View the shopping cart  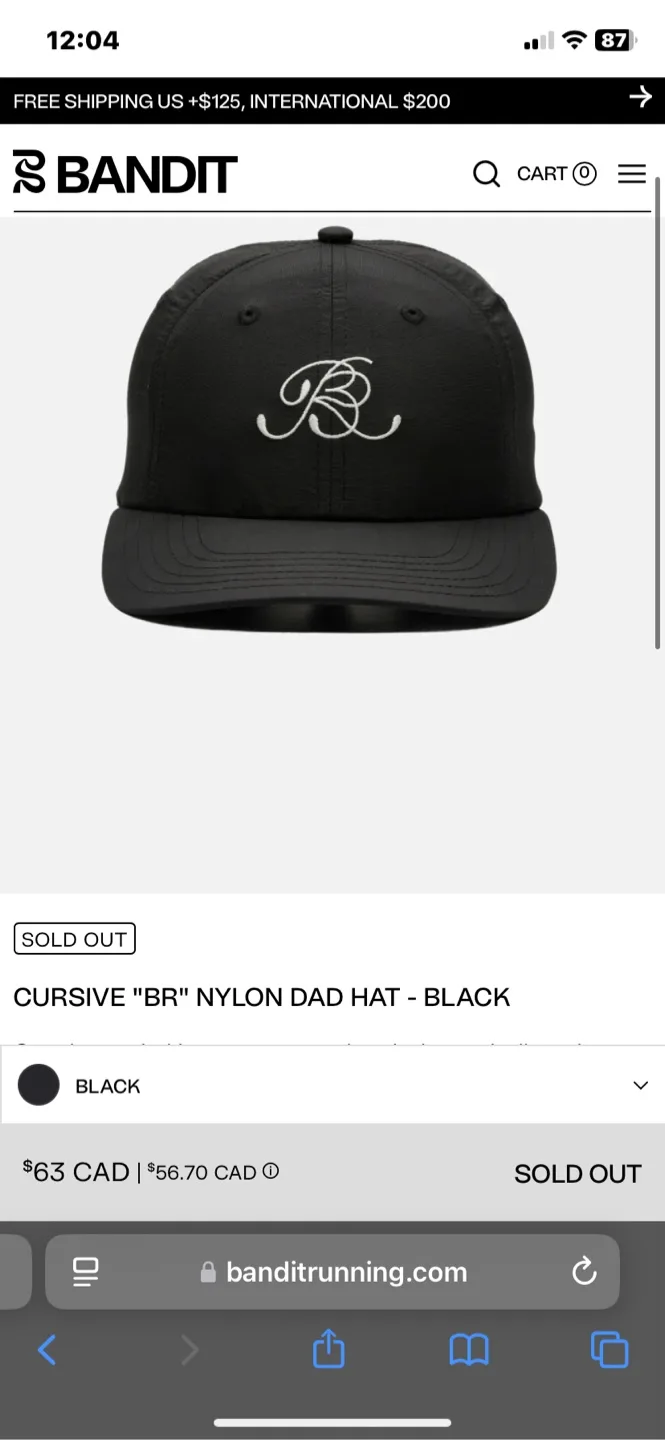pyautogui.click(x=556, y=174)
